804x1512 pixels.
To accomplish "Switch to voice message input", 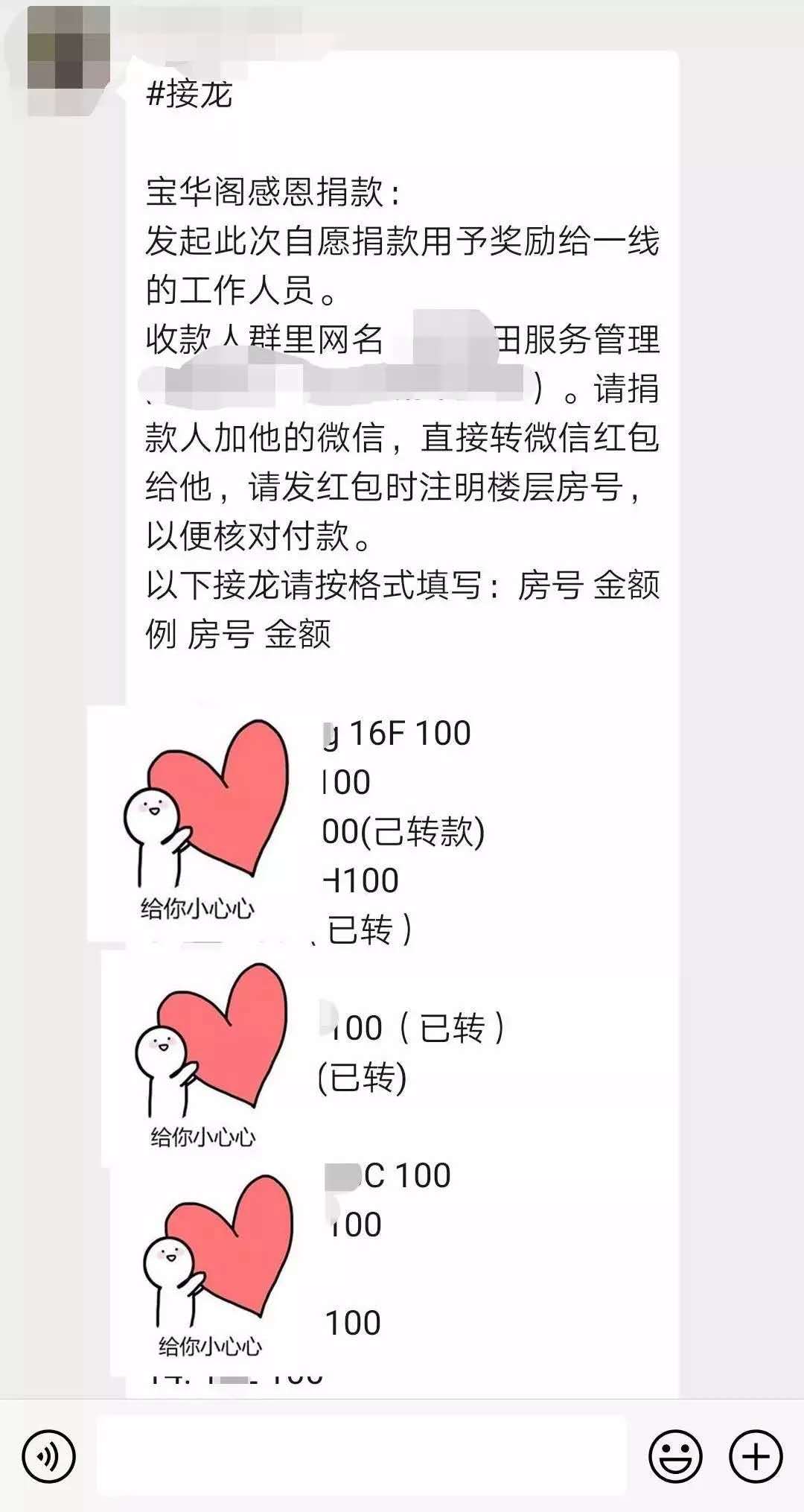I will click(49, 1455).
